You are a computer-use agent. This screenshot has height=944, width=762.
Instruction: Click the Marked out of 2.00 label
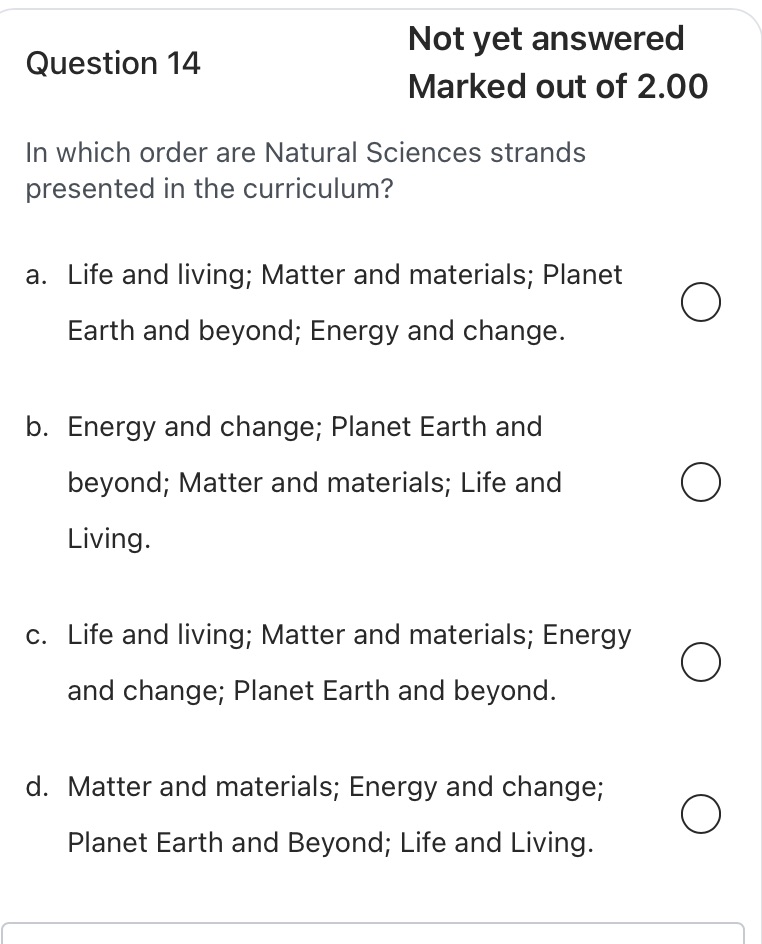coord(557,86)
